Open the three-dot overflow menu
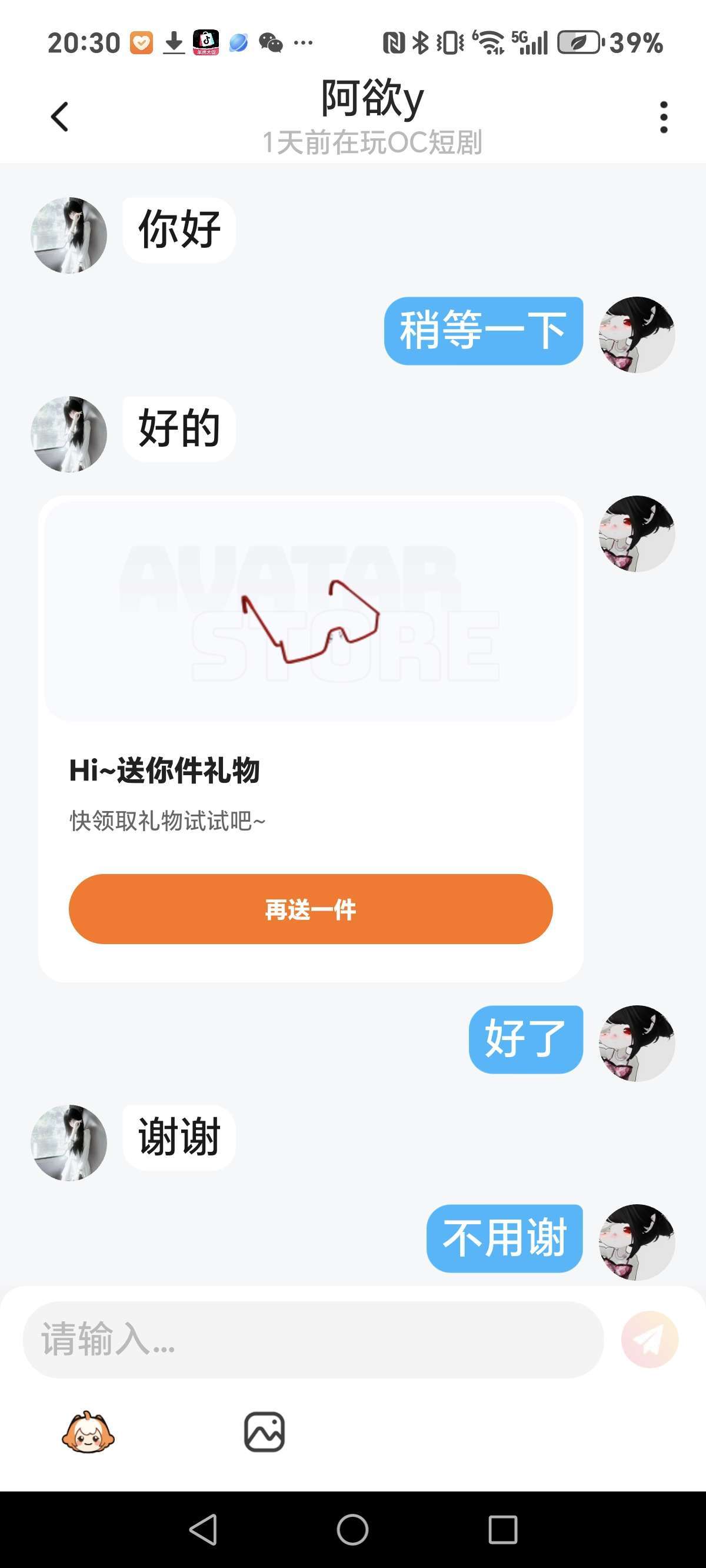Image resolution: width=706 pixels, height=1568 pixels. [x=664, y=117]
